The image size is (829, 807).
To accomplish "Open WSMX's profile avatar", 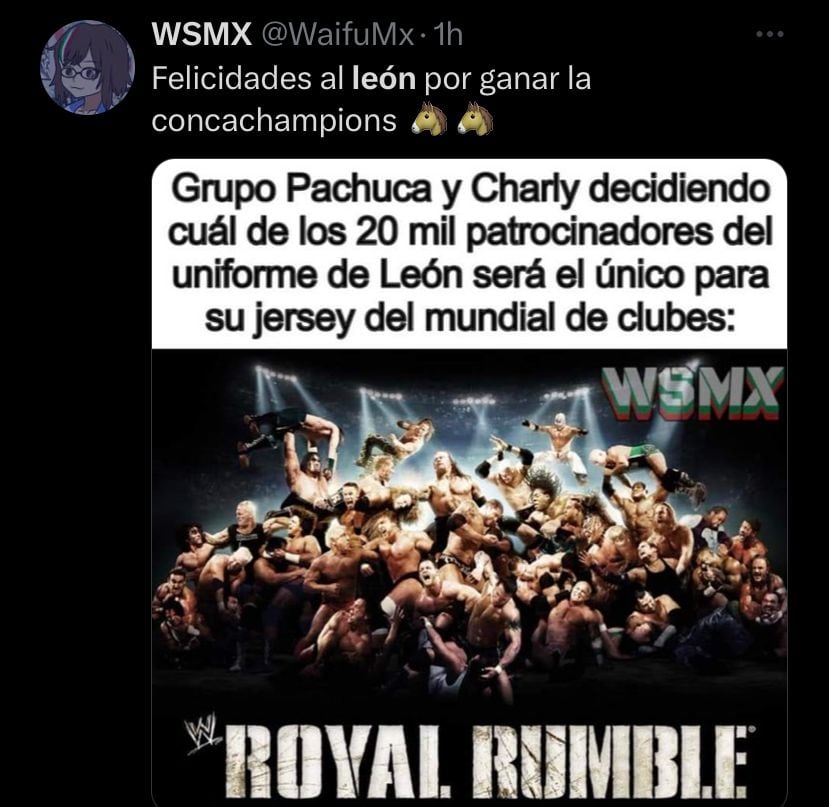I will [x=87, y=67].
